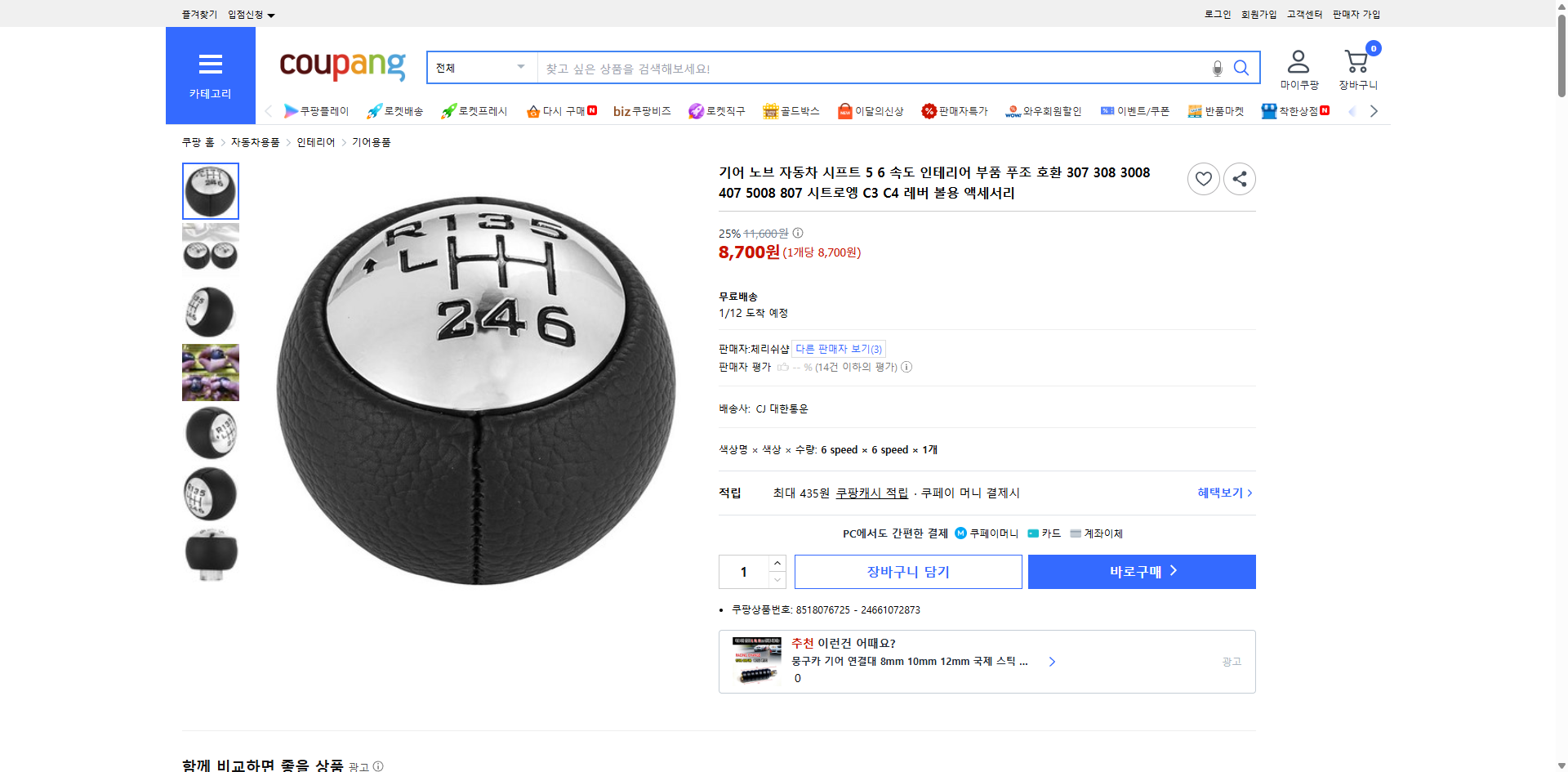
Task: Buy now with 바로구매 button
Action: tap(1141, 572)
